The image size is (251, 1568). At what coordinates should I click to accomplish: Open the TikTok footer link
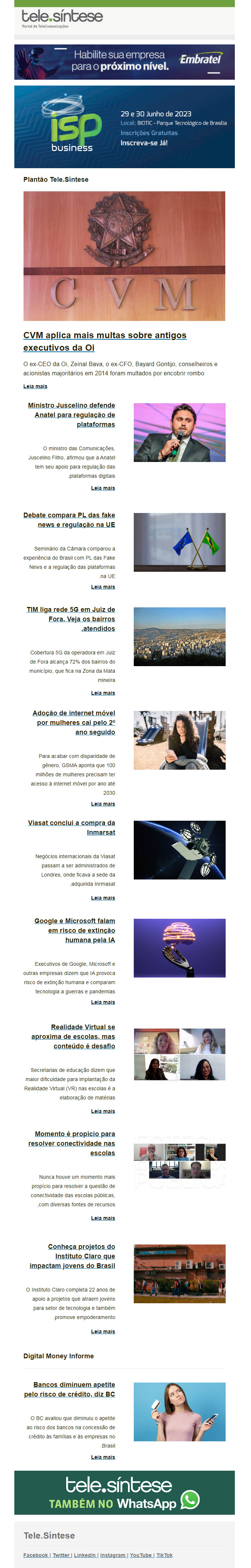pyautogui.click(x=165, y=1555)
